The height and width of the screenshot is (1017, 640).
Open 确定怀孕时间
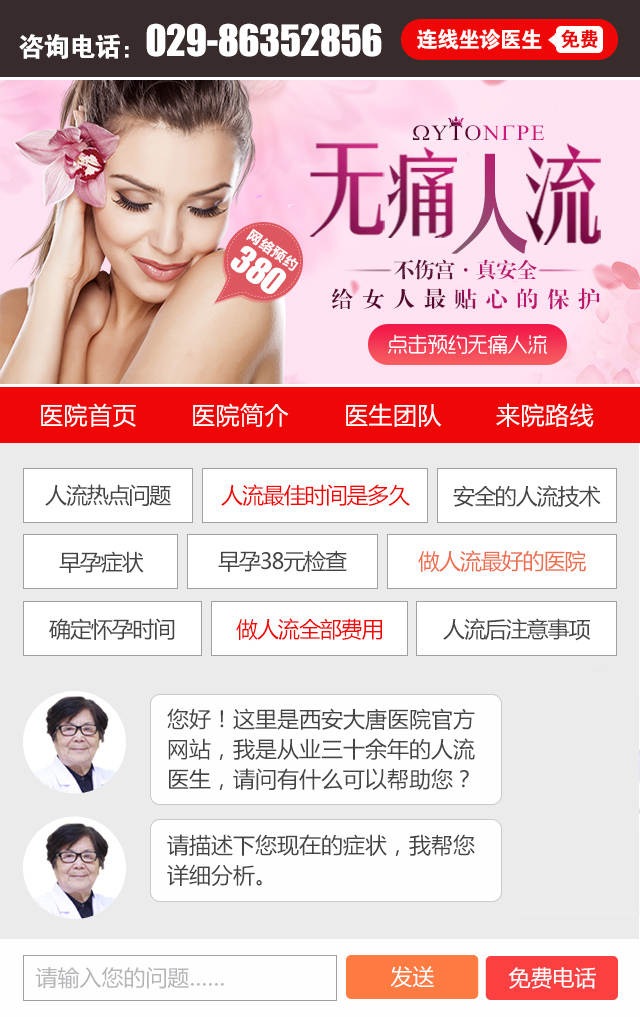pos(112,628)
